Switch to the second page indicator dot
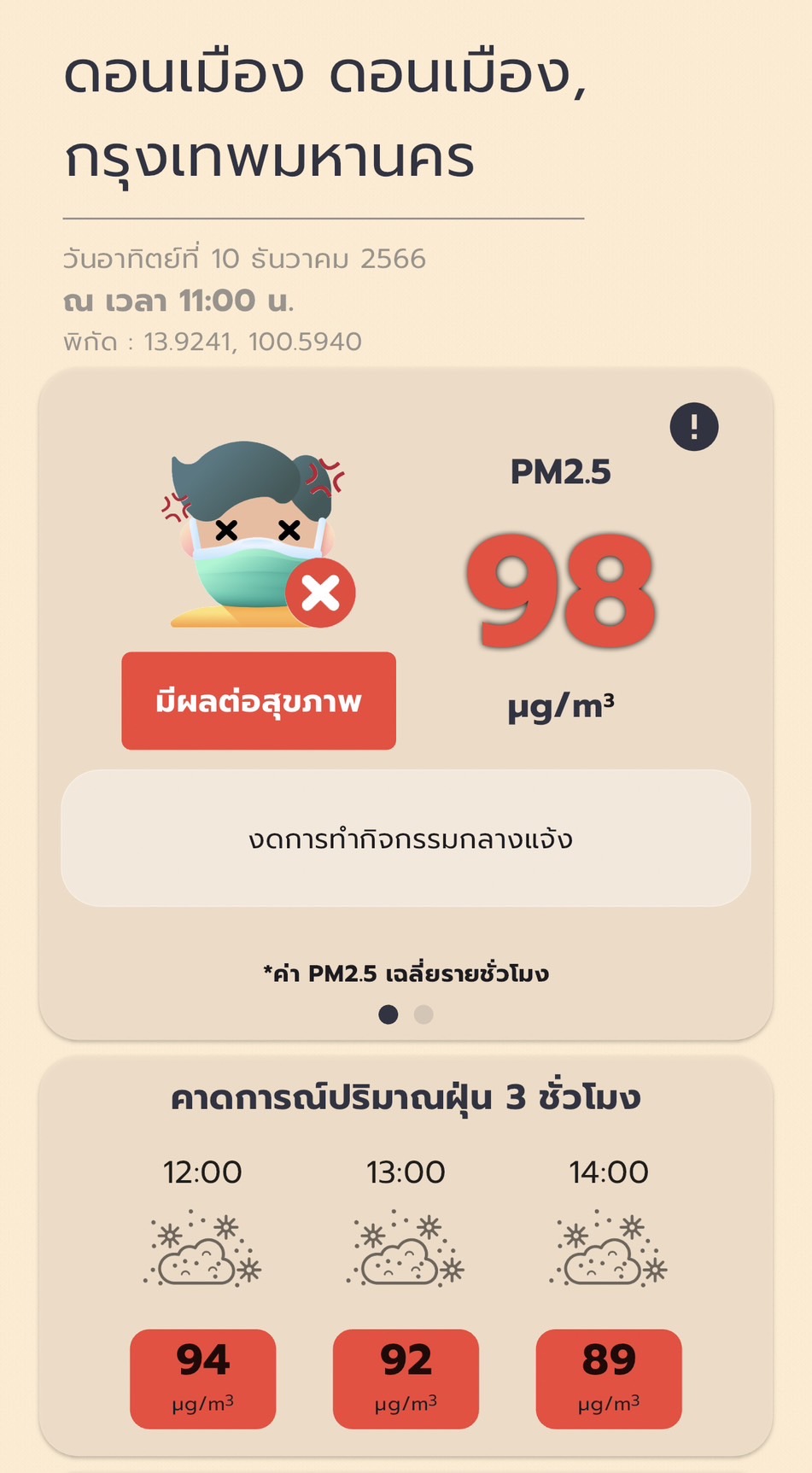The width and height of the screenshot is (812, 1473). 424,1014
